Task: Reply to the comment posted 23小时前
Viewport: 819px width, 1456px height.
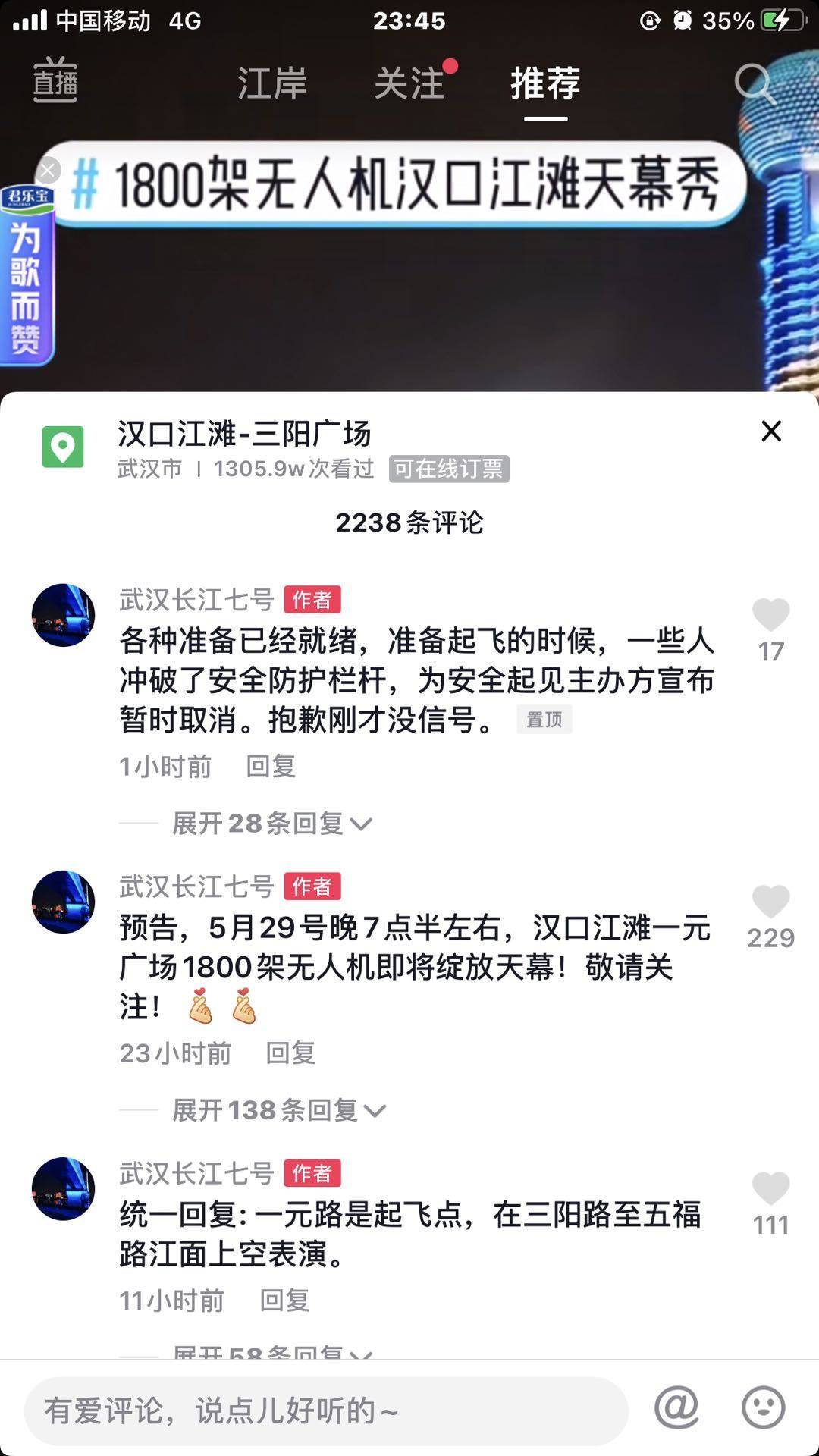Action: (x=290, y=1053)
